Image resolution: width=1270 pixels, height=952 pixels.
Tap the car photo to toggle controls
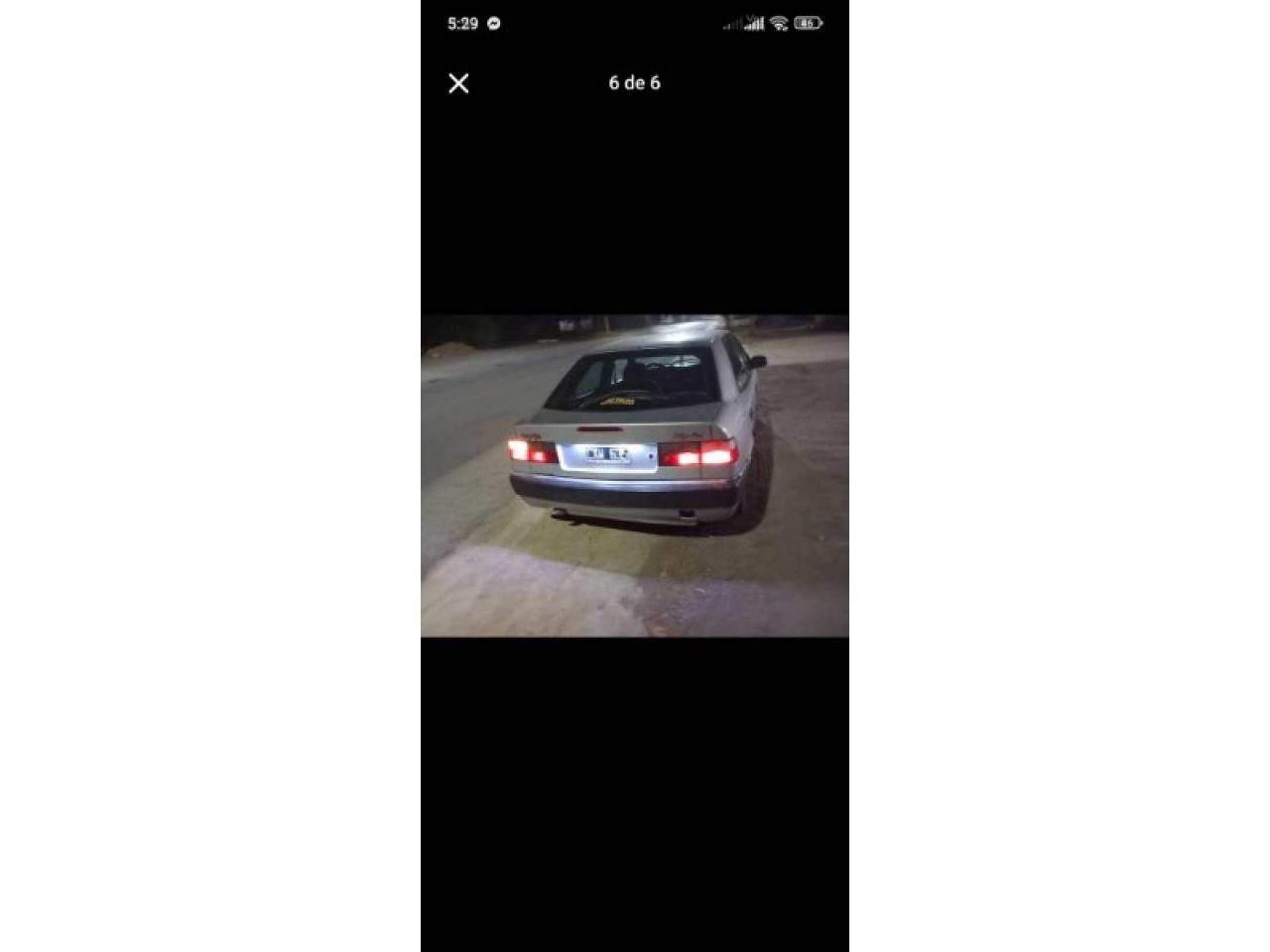pyautogui.click(x=635, y=476)
